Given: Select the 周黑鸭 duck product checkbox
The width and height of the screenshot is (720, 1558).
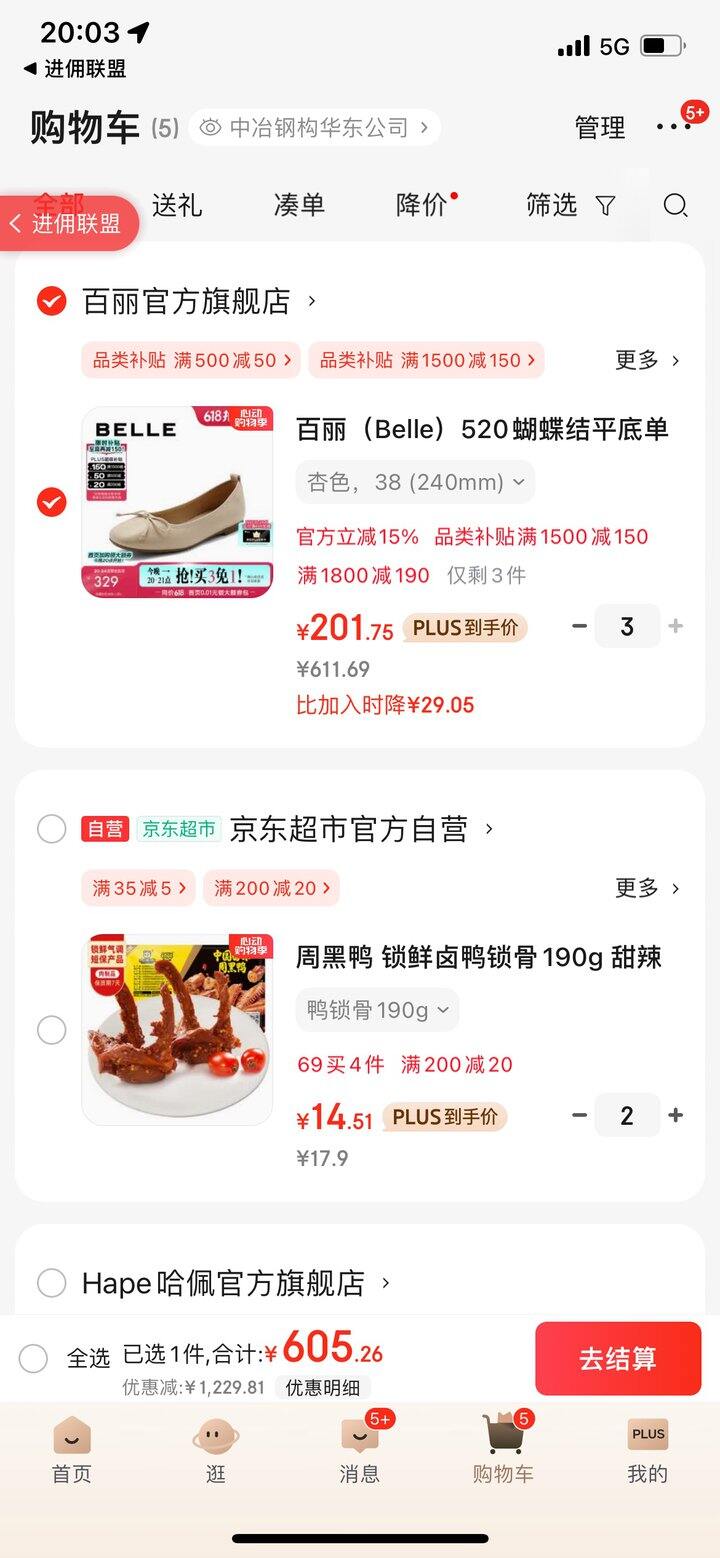Looking at the screenshot, I should click(51, 1030).
